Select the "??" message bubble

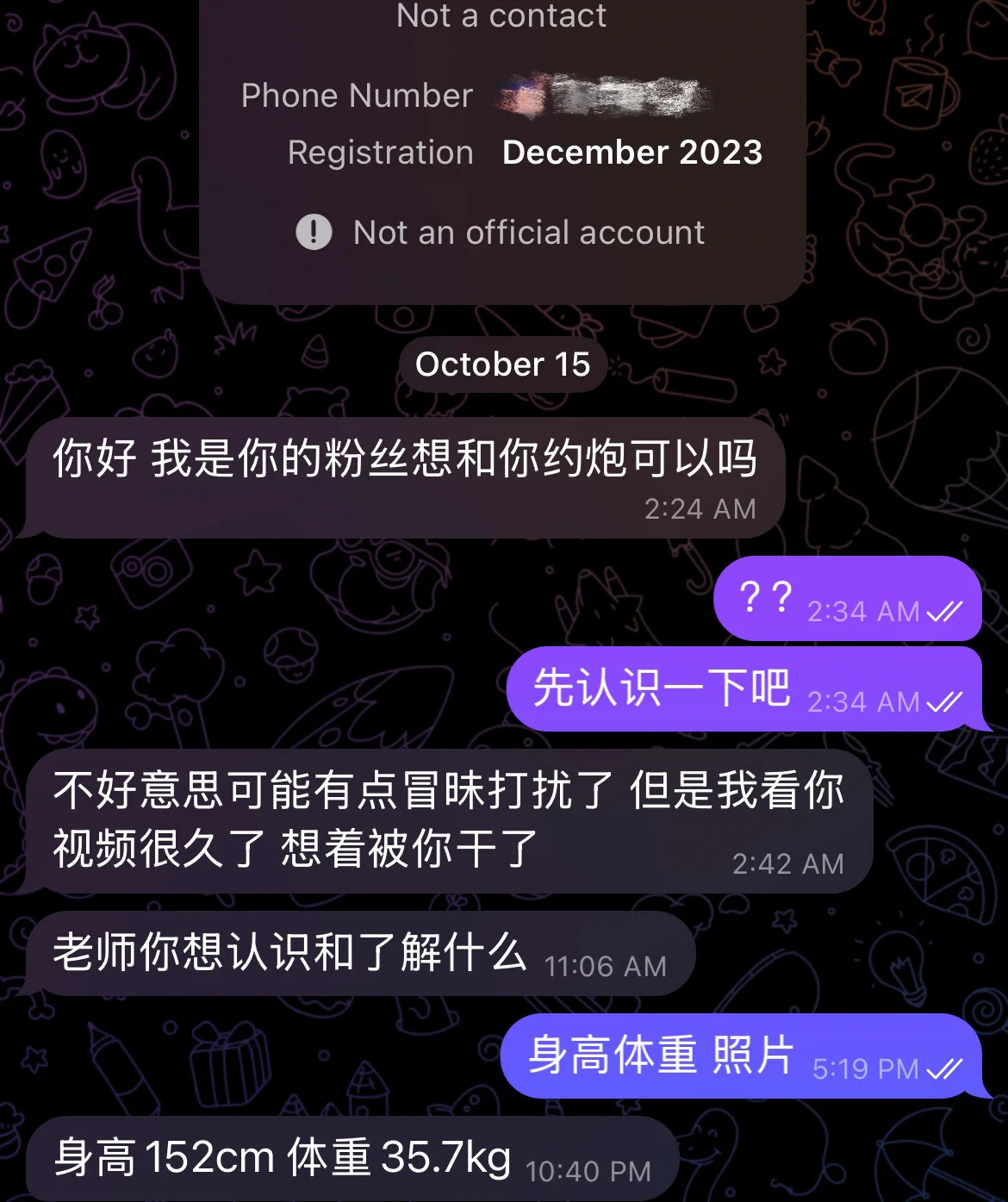click(x=848, y=599)
